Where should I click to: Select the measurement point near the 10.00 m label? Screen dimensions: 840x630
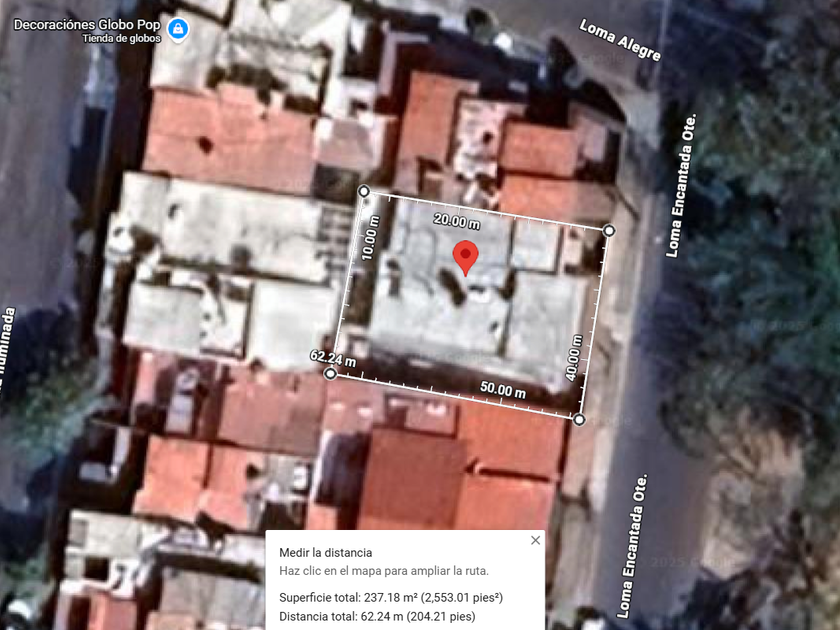364,191
